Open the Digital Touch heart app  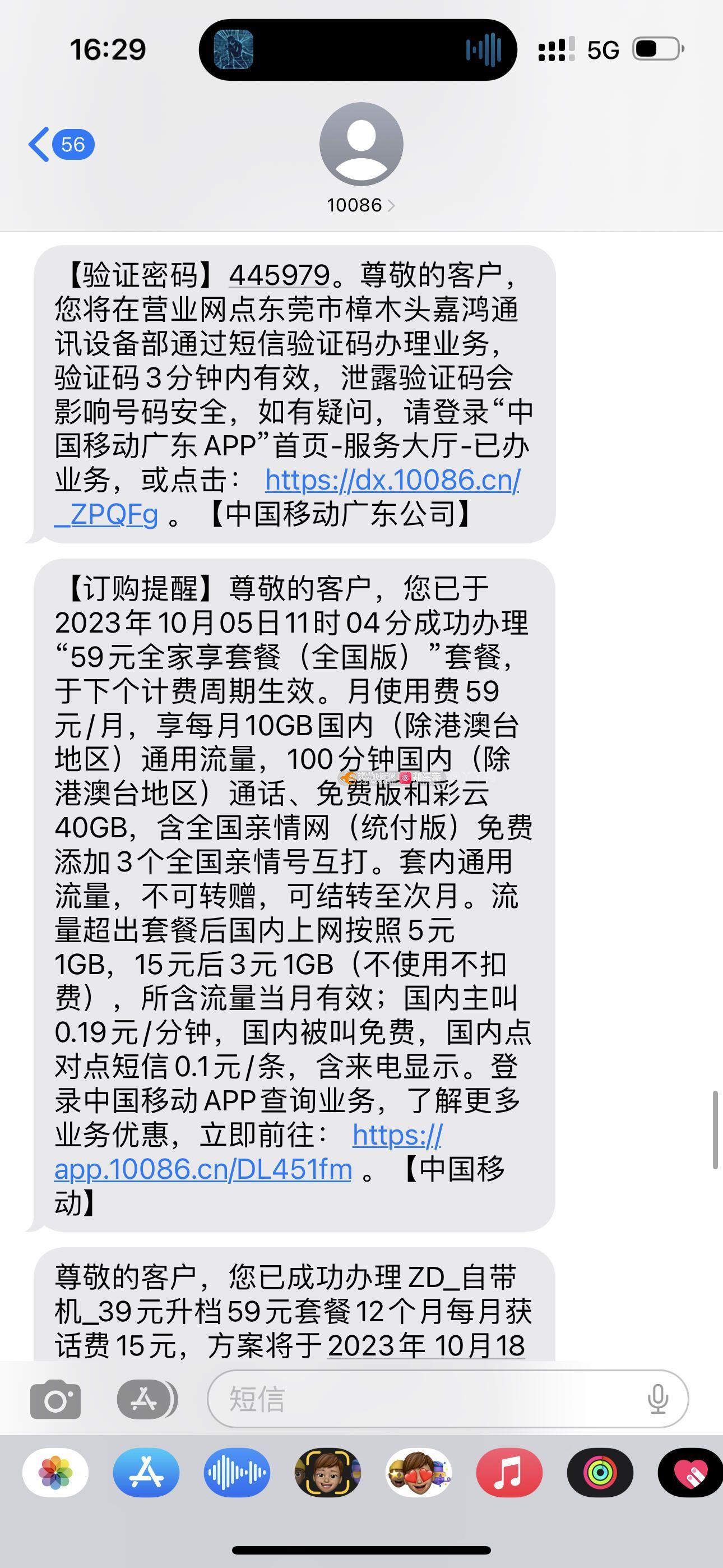click(x=690, y=1473)
